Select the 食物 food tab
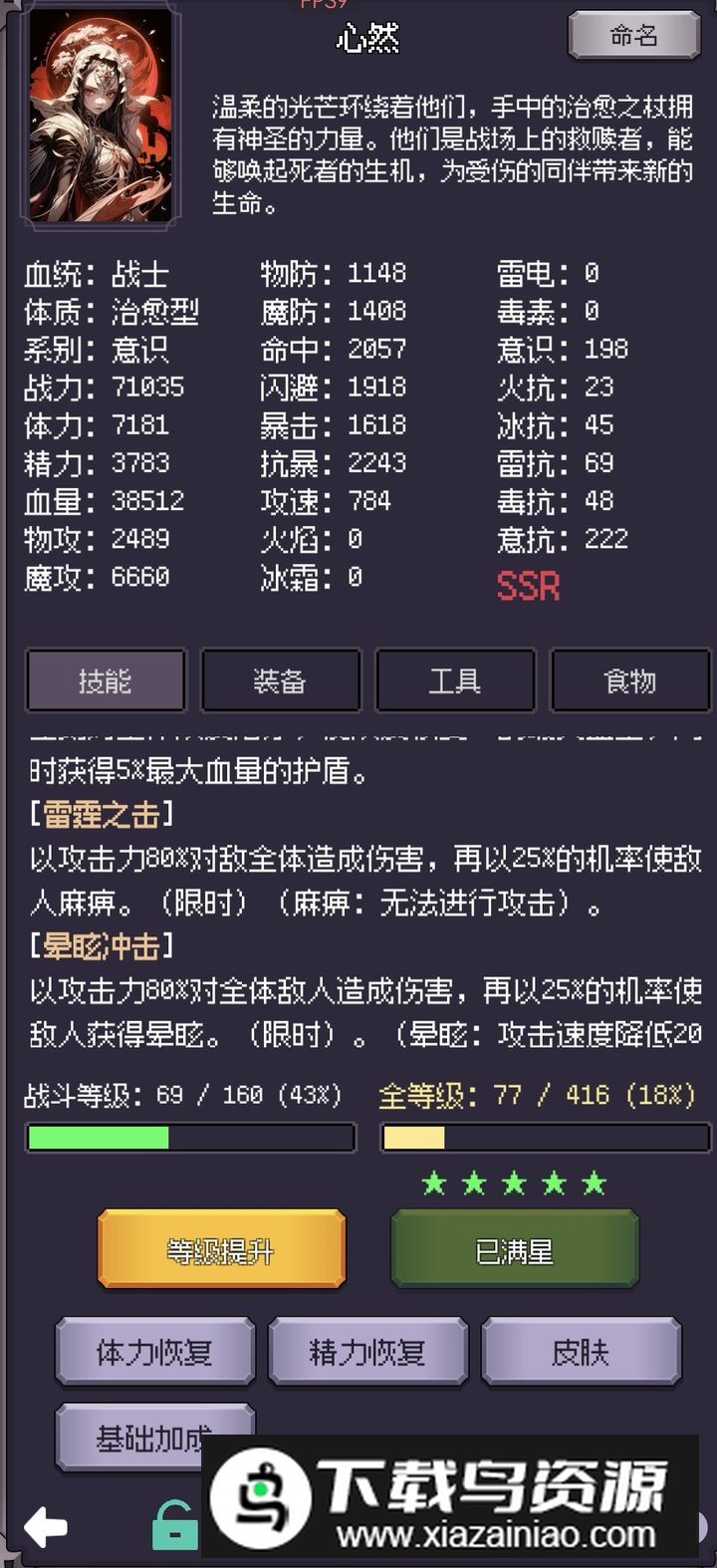 [x=629, y=681]
